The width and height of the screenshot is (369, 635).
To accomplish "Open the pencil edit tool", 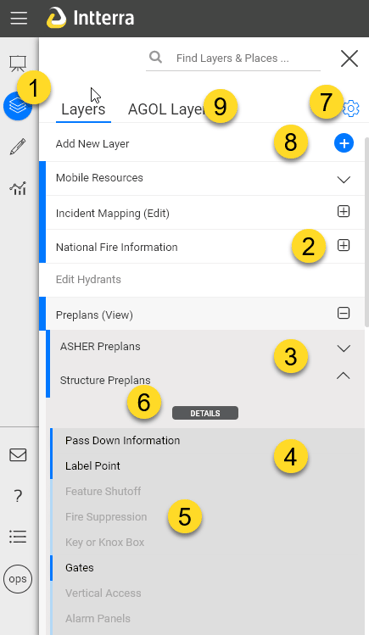I will pyautogui.click(x=18, y=147).
